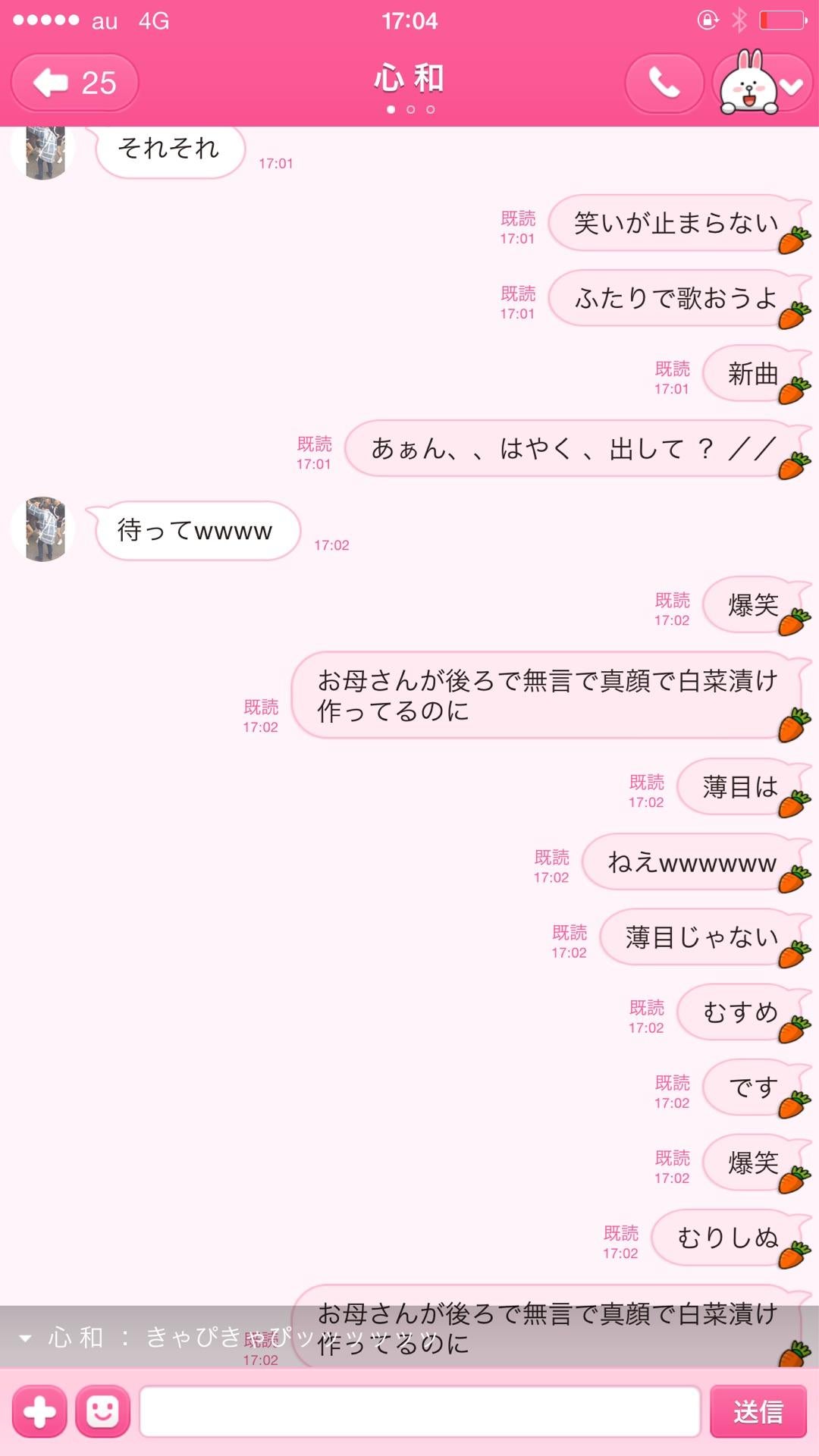Open the phone call icon in the header
This screenshot has height=1456, width=819.
(662, 83)
